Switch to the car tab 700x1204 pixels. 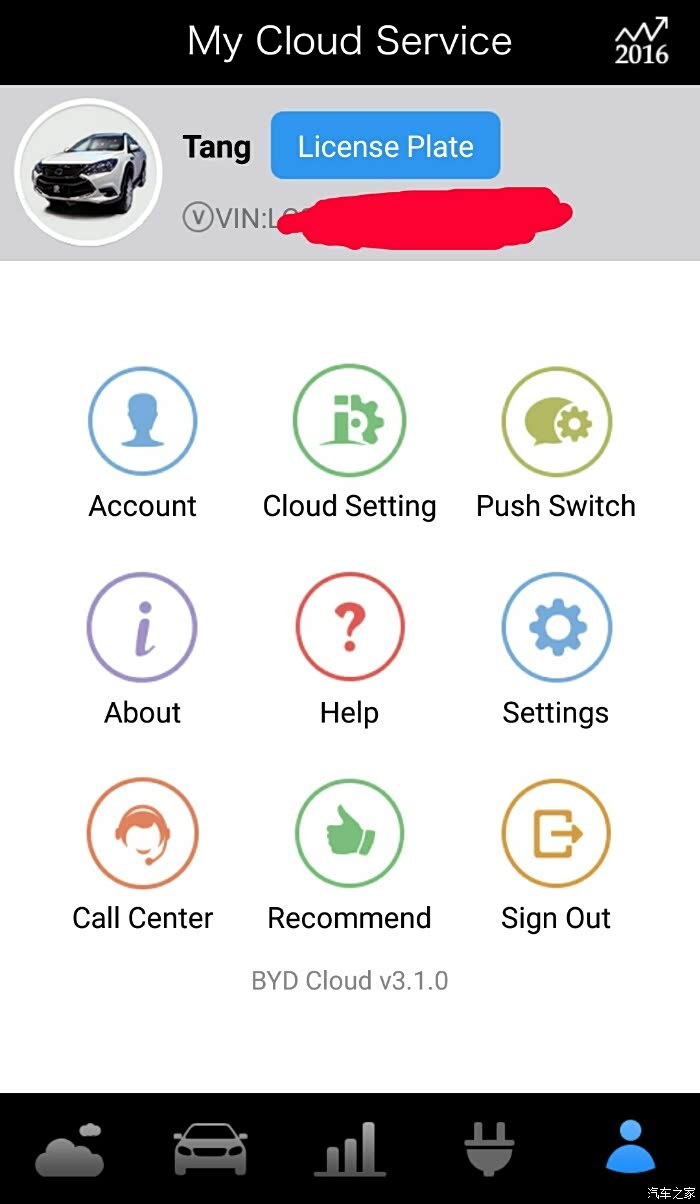(x=210, y=1150)
